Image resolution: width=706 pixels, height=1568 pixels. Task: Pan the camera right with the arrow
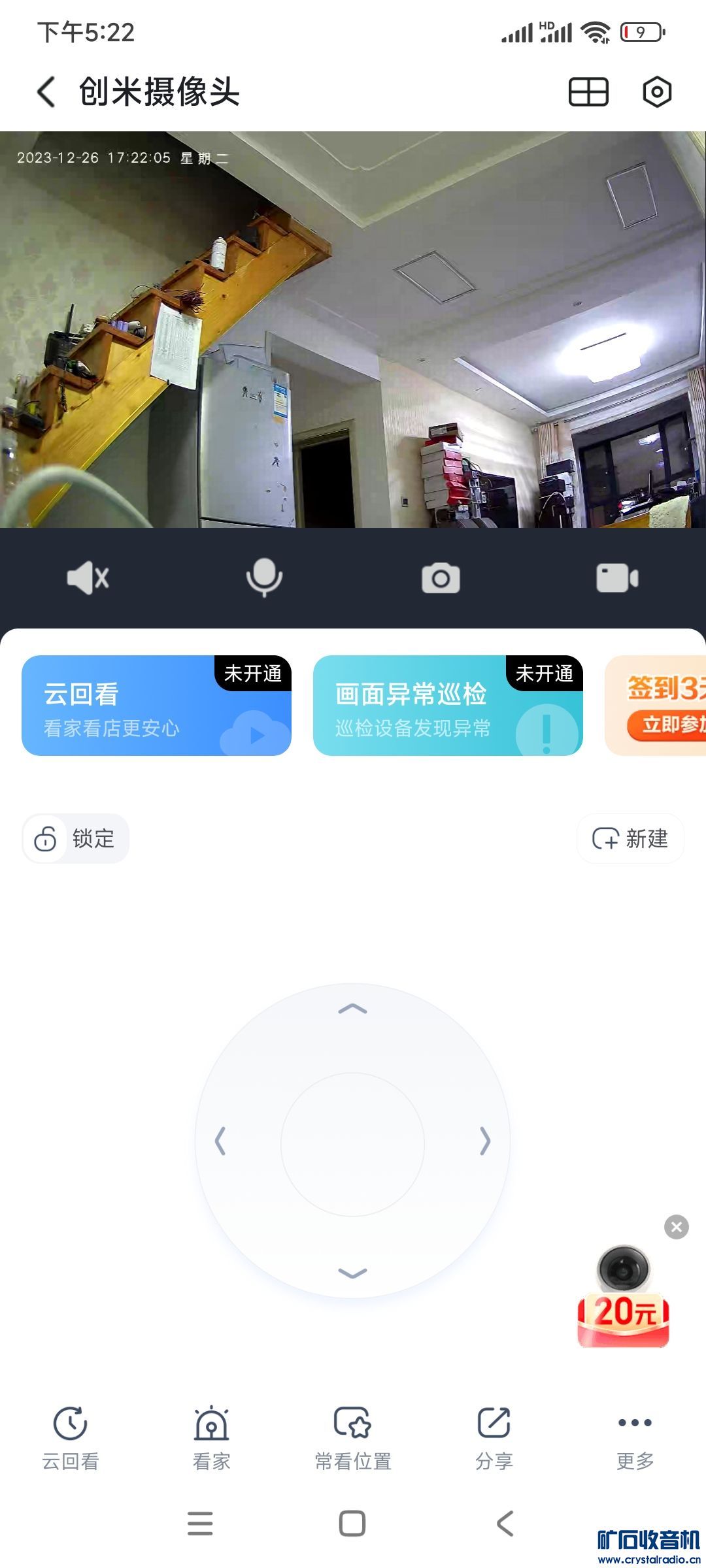click(484, 1141)
